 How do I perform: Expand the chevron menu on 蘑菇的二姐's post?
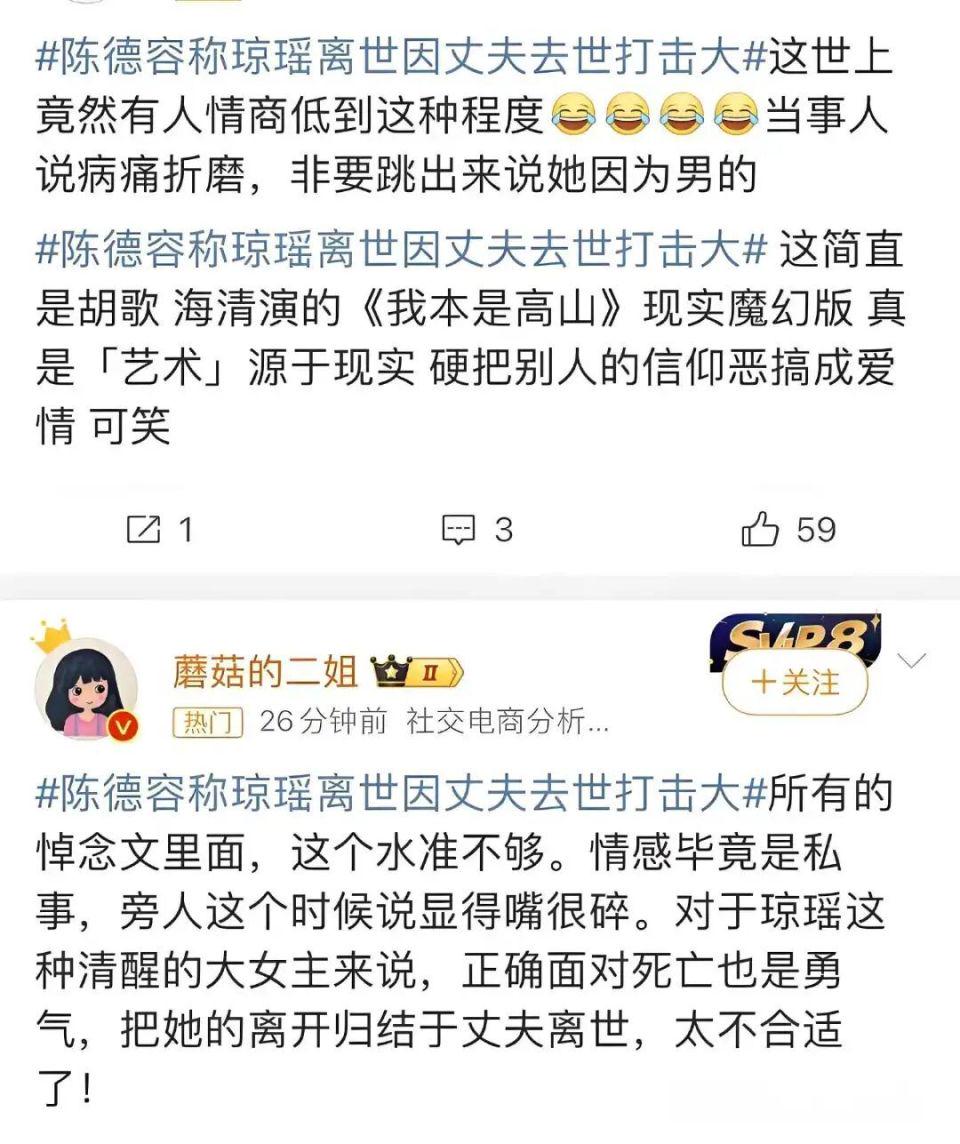(x=913, y=660)
